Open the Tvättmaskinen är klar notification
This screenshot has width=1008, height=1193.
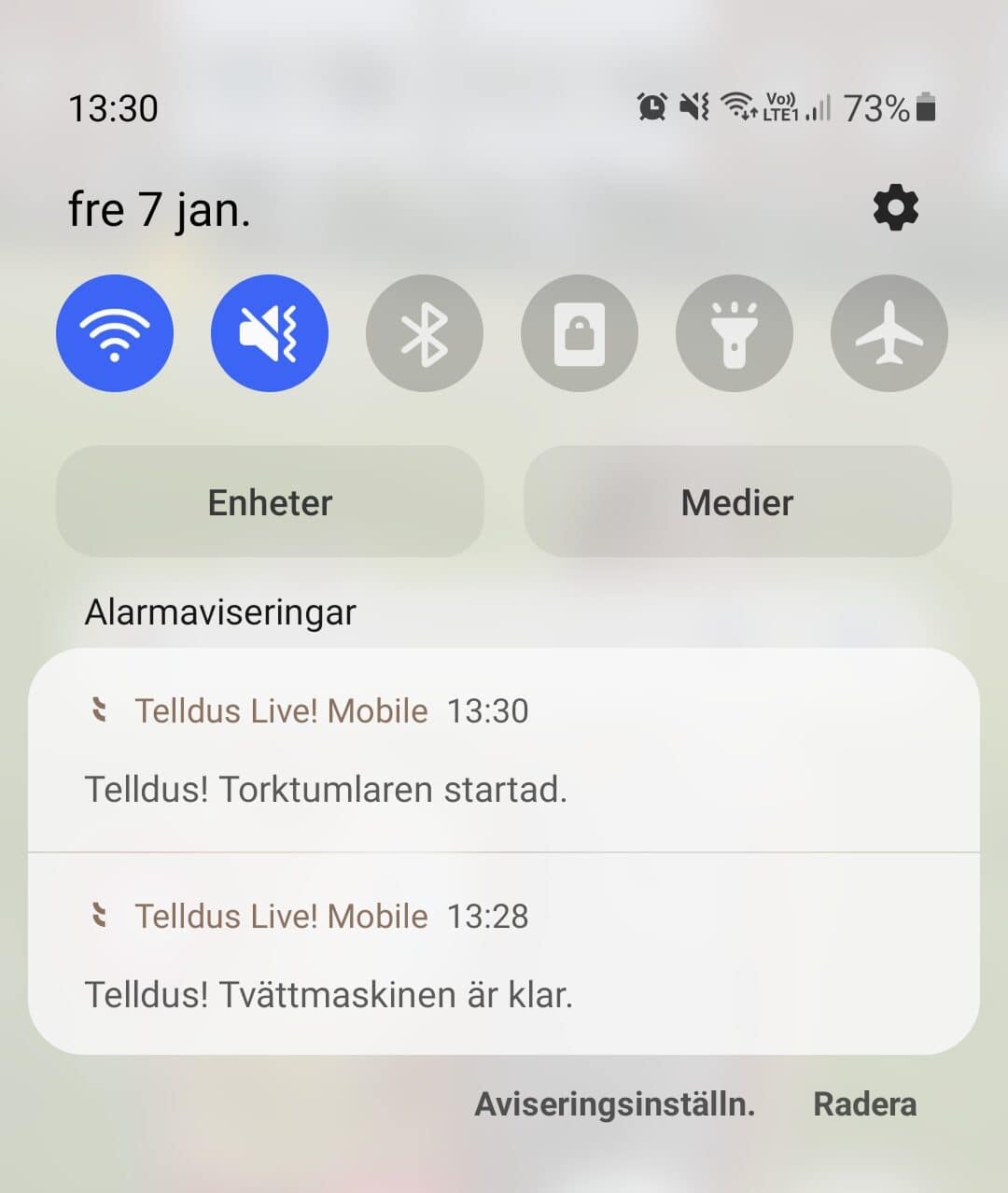504,956
